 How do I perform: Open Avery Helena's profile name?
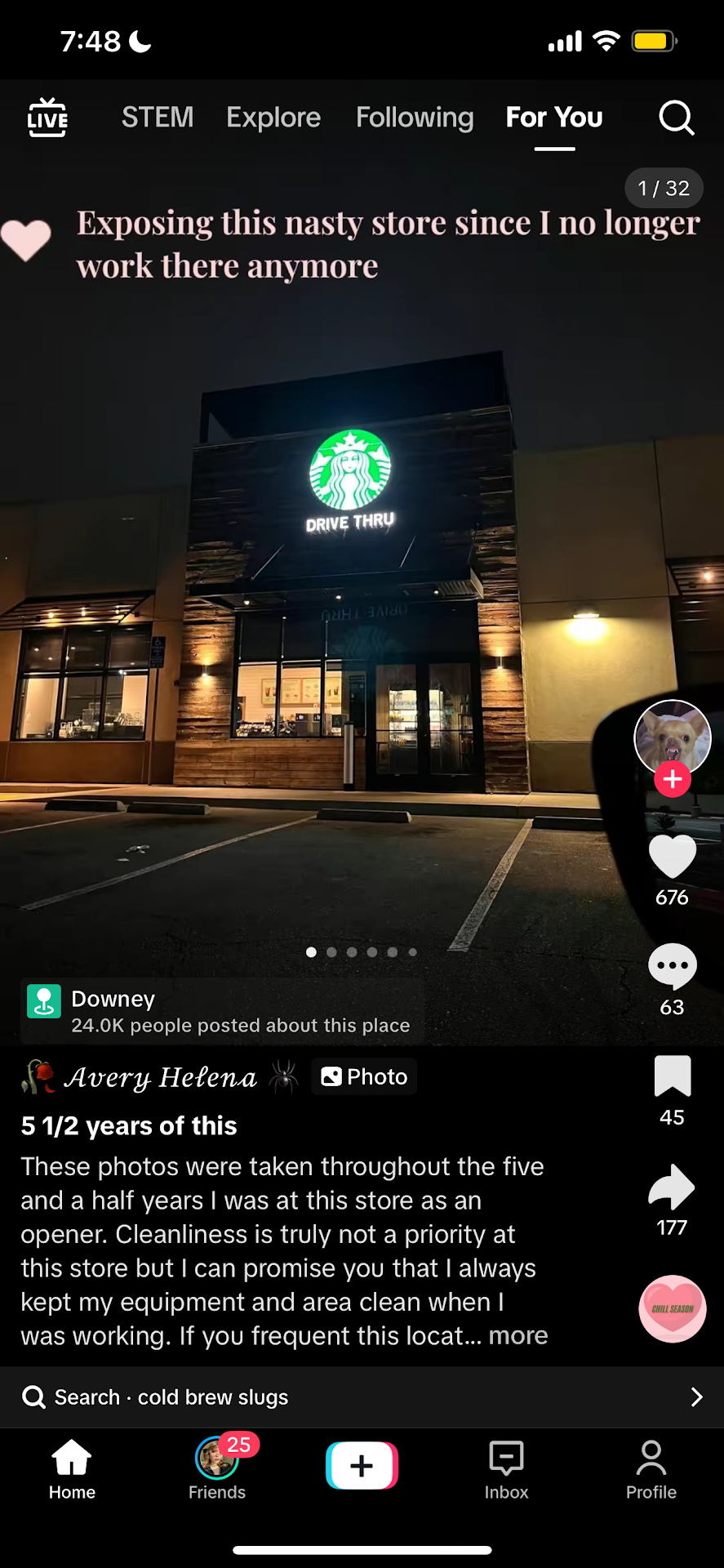[x=161, y=1077]
